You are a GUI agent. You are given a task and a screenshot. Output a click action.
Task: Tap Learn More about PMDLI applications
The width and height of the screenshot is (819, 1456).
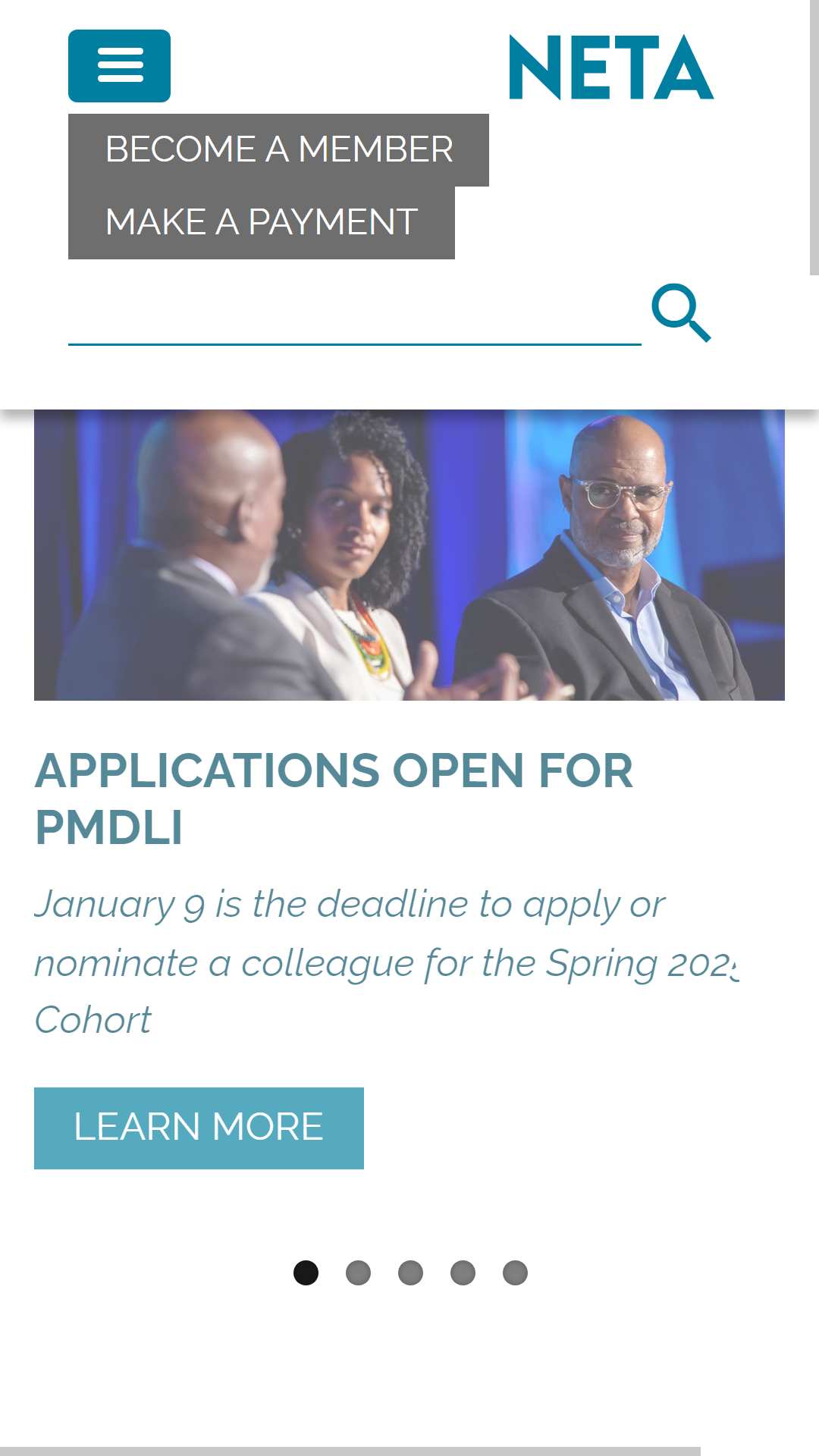click(199, 1128)
